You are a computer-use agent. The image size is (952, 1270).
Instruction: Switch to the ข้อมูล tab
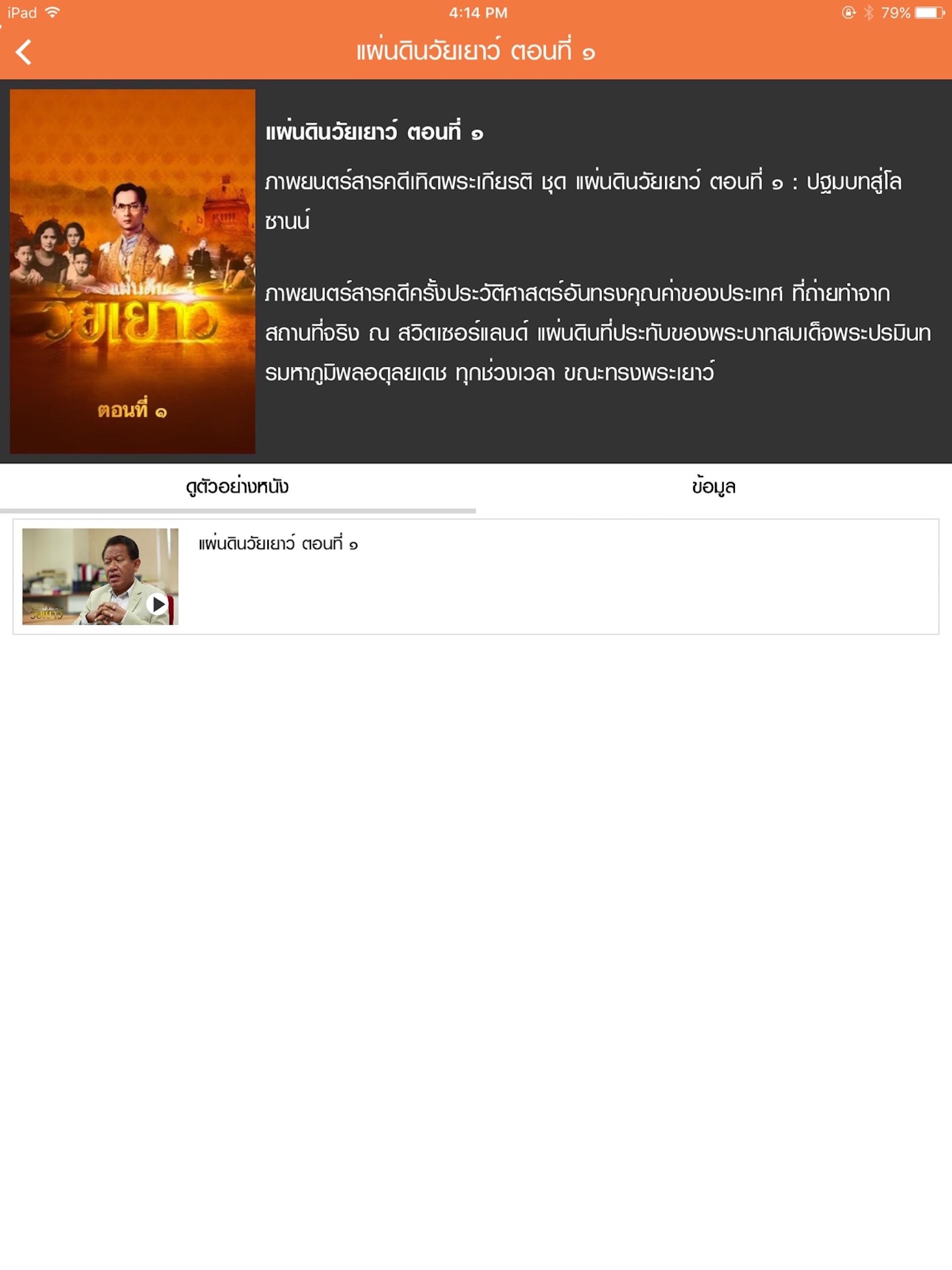click(713, 487)
